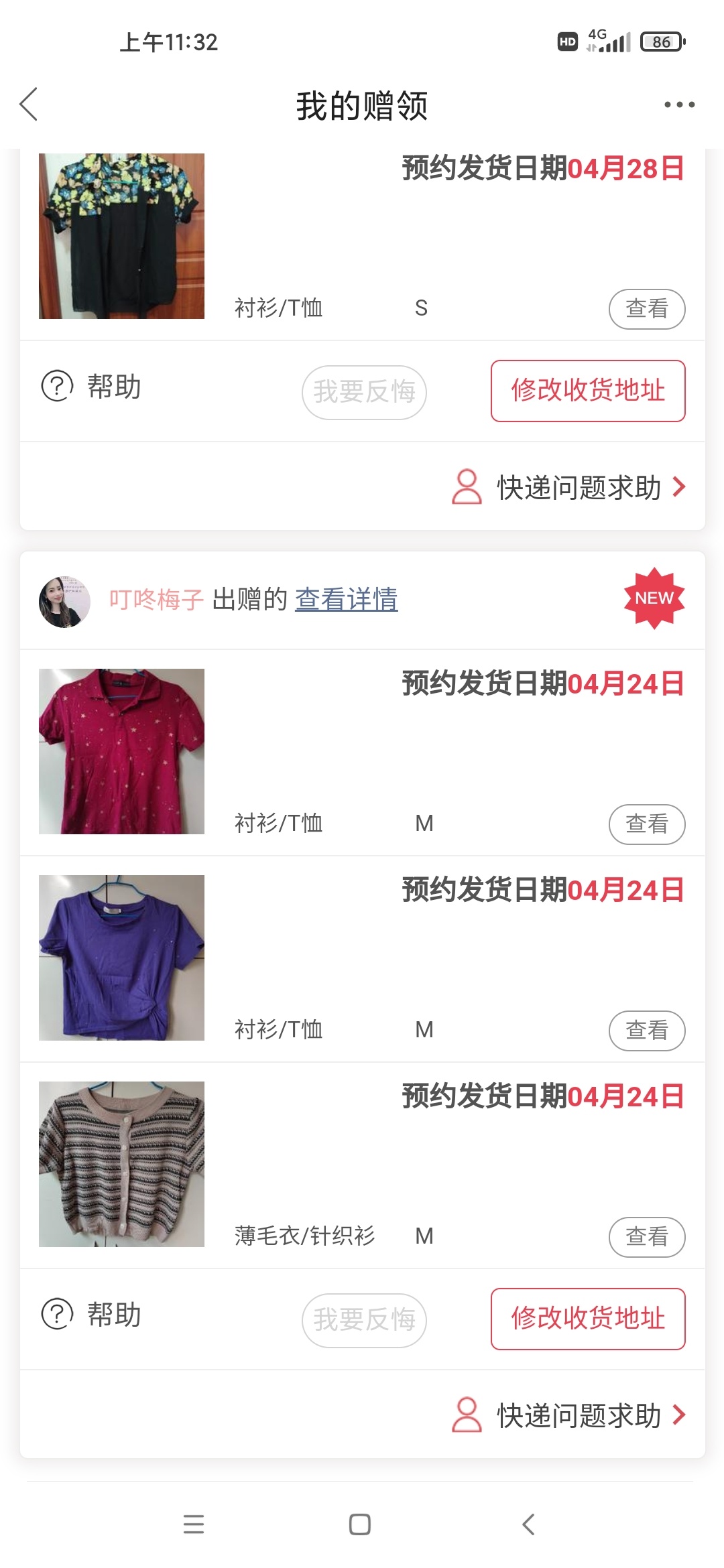Tap 查看 for the 薄毛衣/针织衫 item
Image resolution: width=724 pixels, height=1568 pixels.
coord(646,1236)
